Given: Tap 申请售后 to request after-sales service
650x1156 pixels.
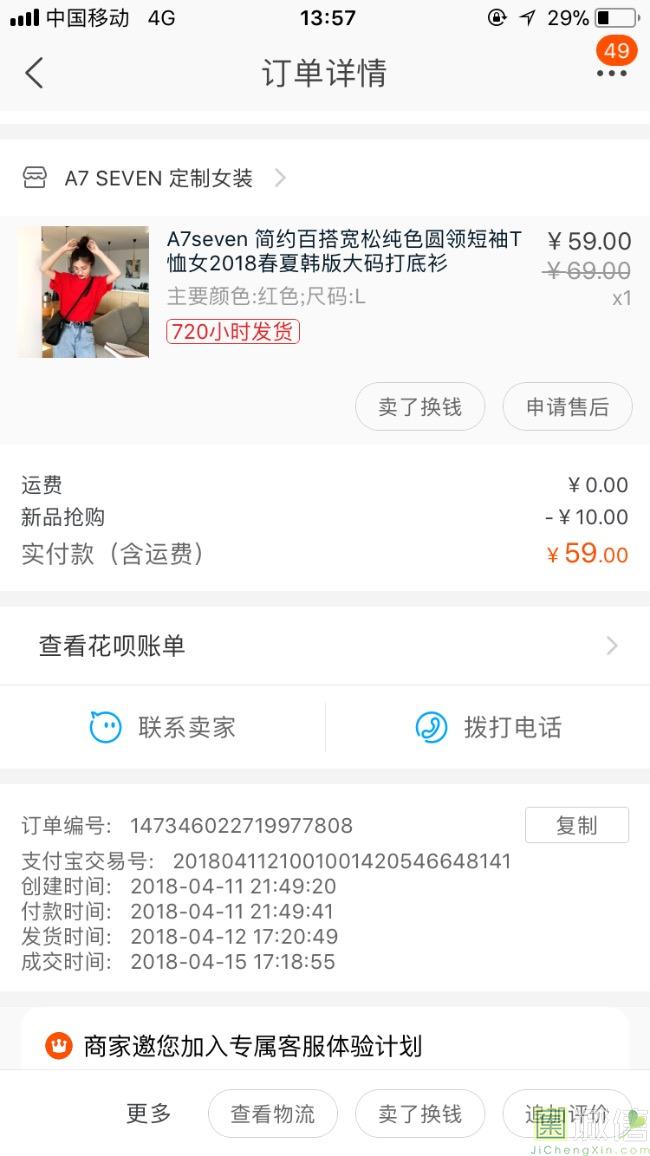Looking at the screenshot, I should click(x=567, y=407).
